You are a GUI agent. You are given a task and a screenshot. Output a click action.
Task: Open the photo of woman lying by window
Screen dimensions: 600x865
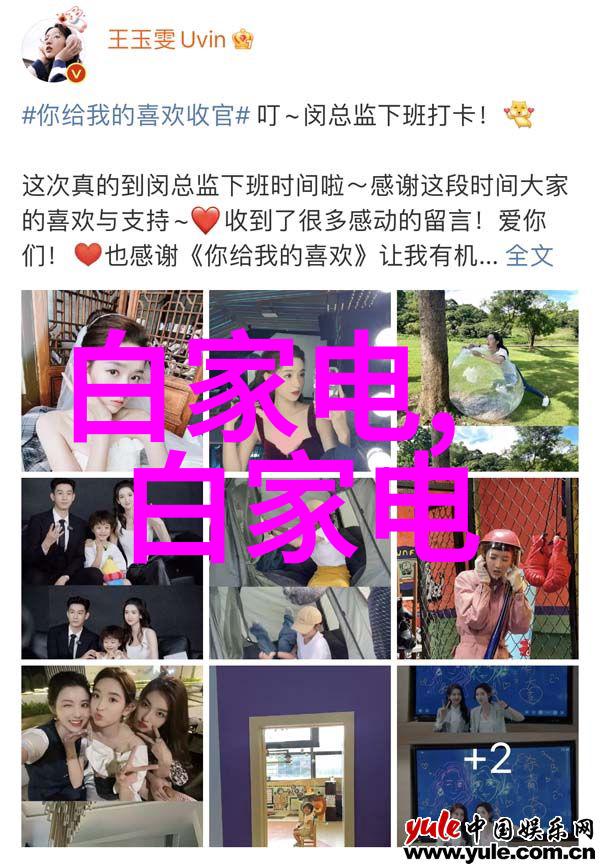coord(112,379)
